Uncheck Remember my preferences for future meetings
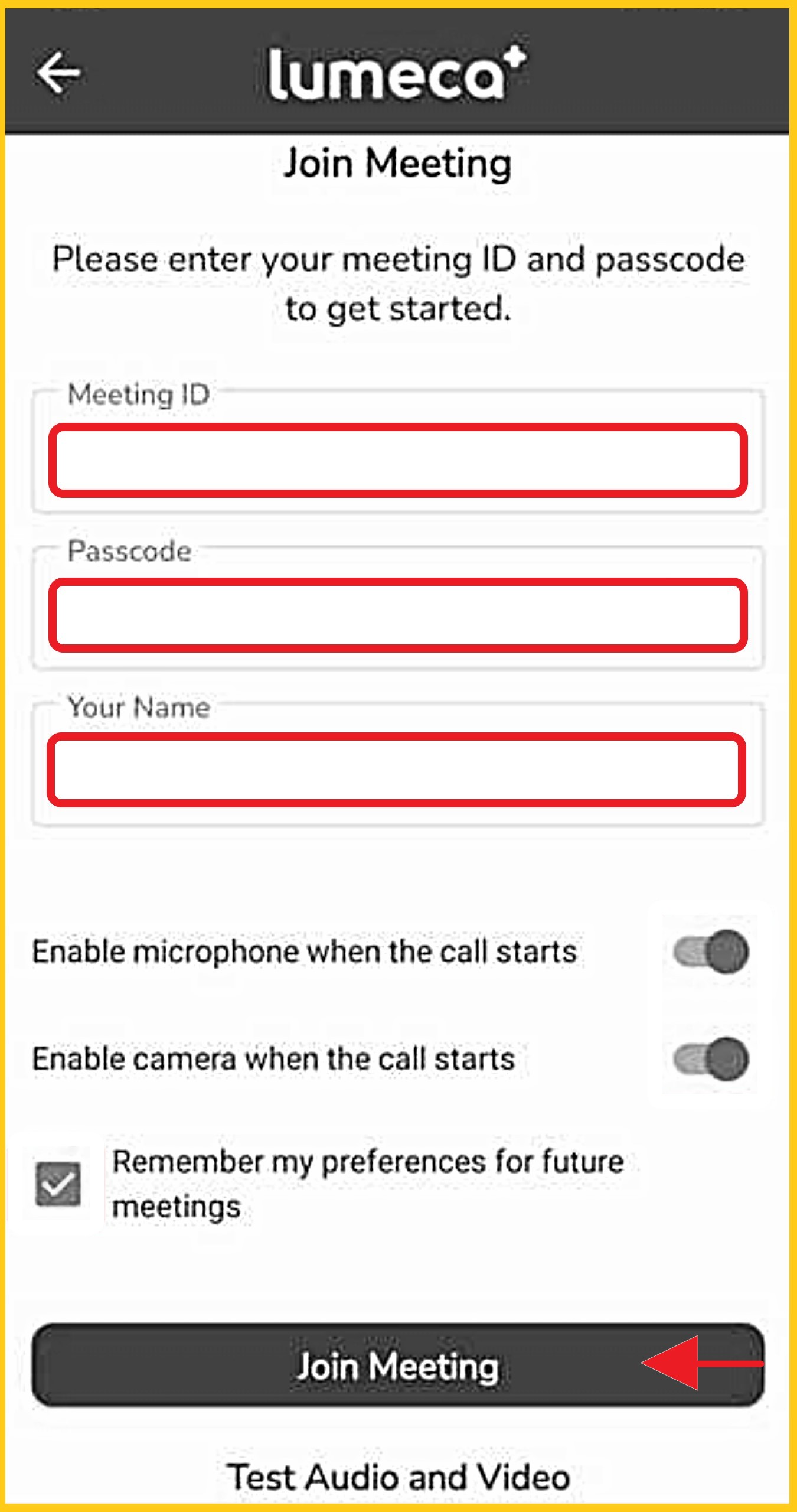 [58, 1184]
